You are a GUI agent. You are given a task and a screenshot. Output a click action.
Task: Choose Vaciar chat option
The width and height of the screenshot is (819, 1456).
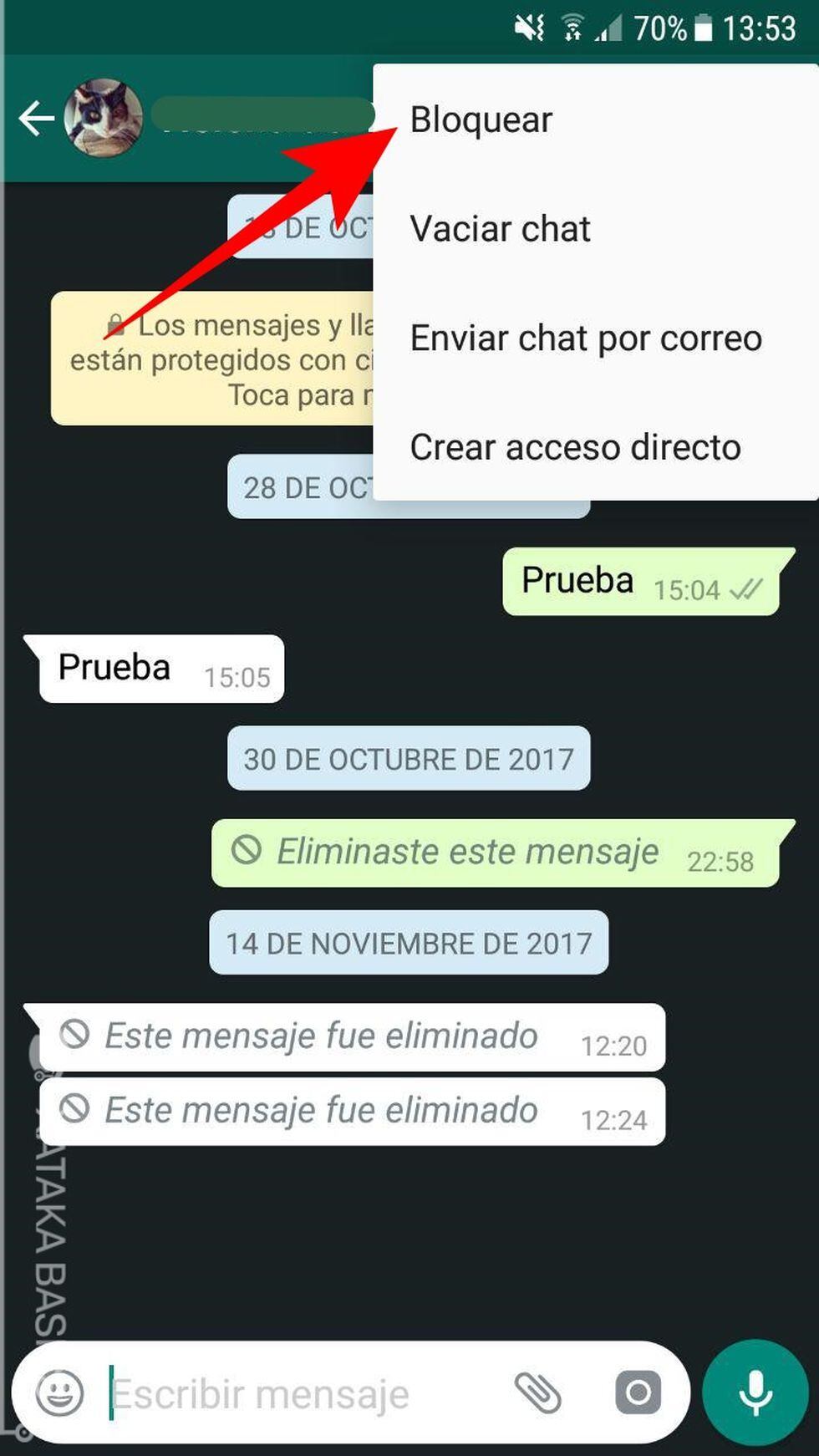click(x=500, y=229)
